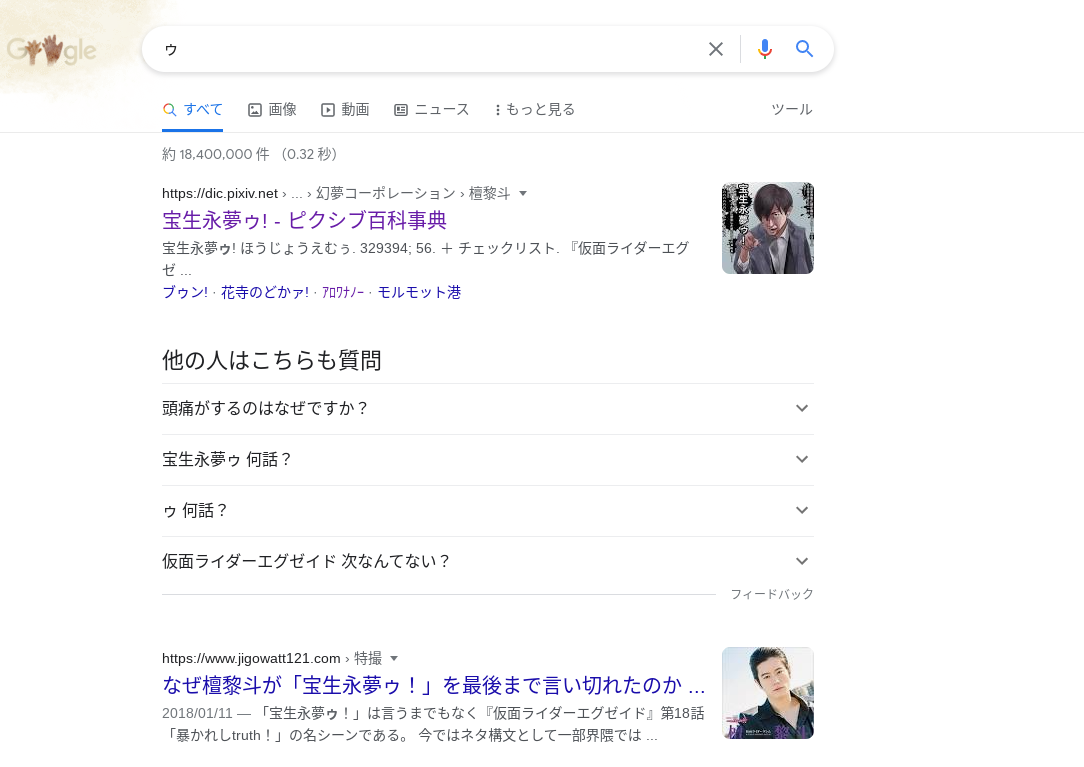Switch to the 動画 tab

[x=345, y=109]
